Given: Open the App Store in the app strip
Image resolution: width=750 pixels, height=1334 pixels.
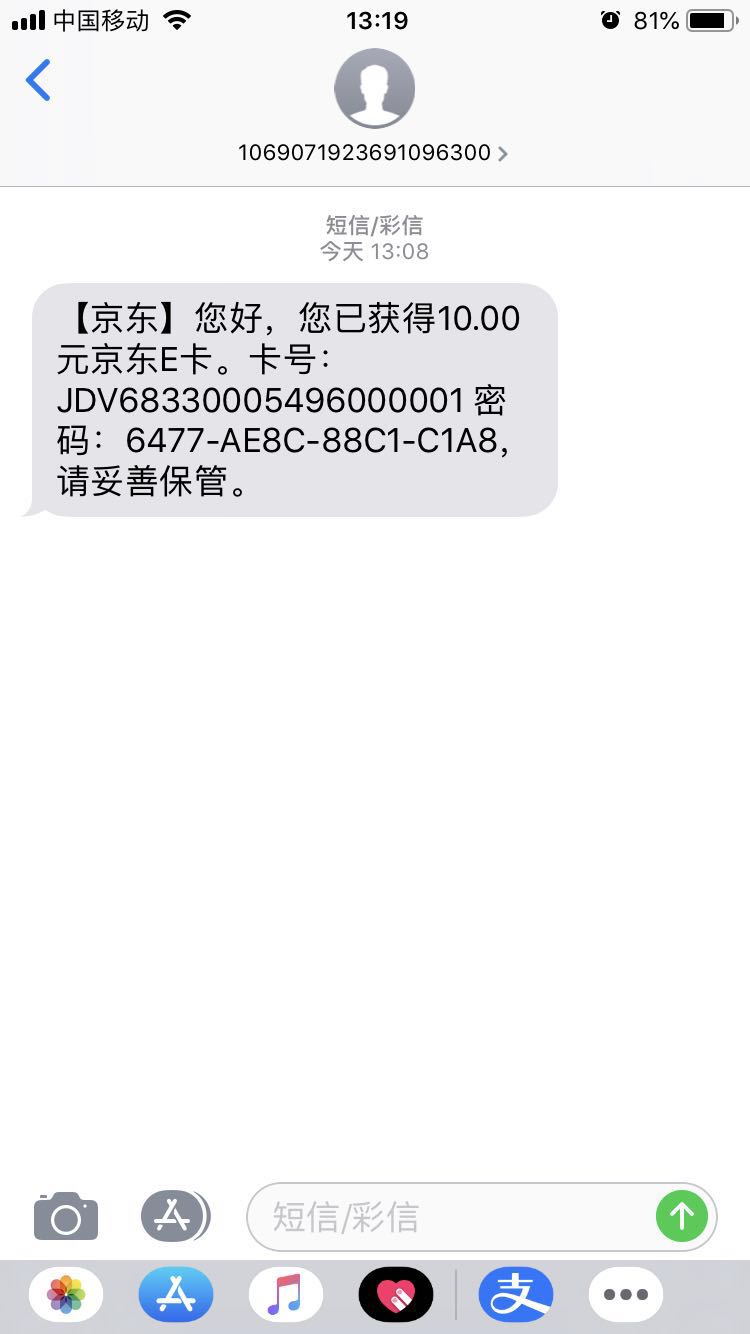Looking at the screenshot, I should pos(176,1295).
